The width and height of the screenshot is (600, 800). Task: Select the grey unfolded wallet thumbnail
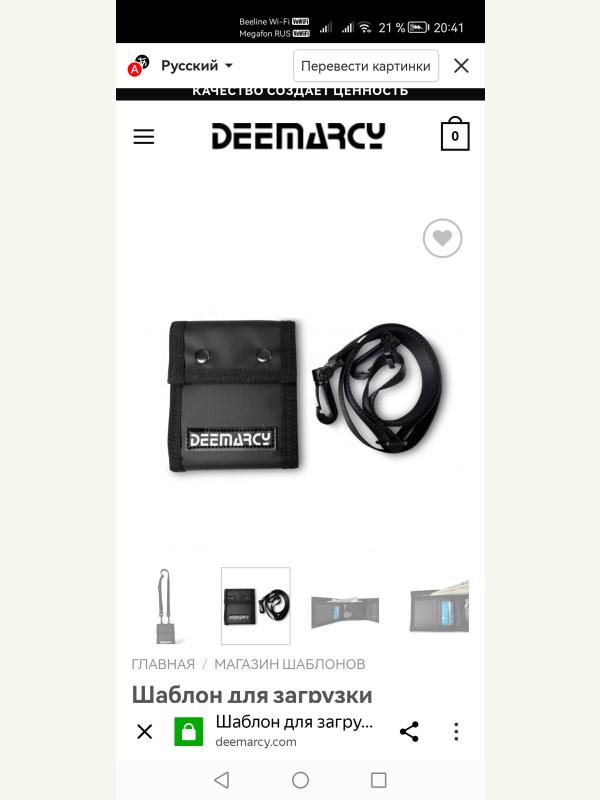tap(345, 608)
